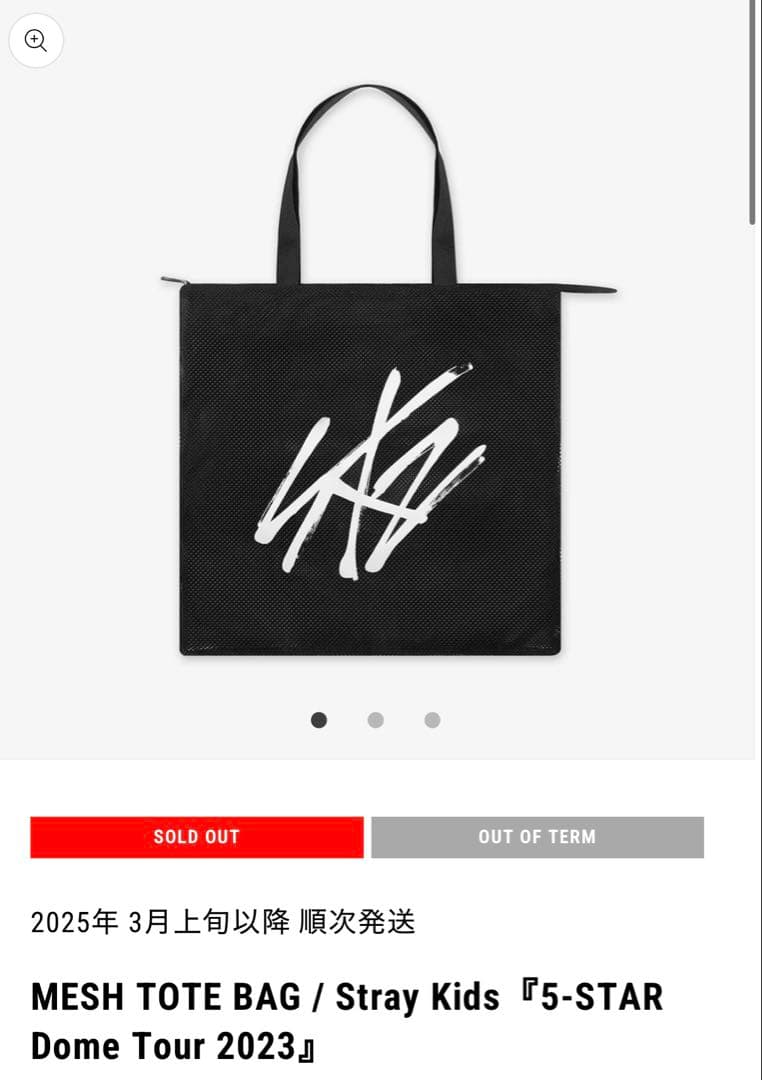
Task: Select the first image indicator dot
Action: point(319,720)
